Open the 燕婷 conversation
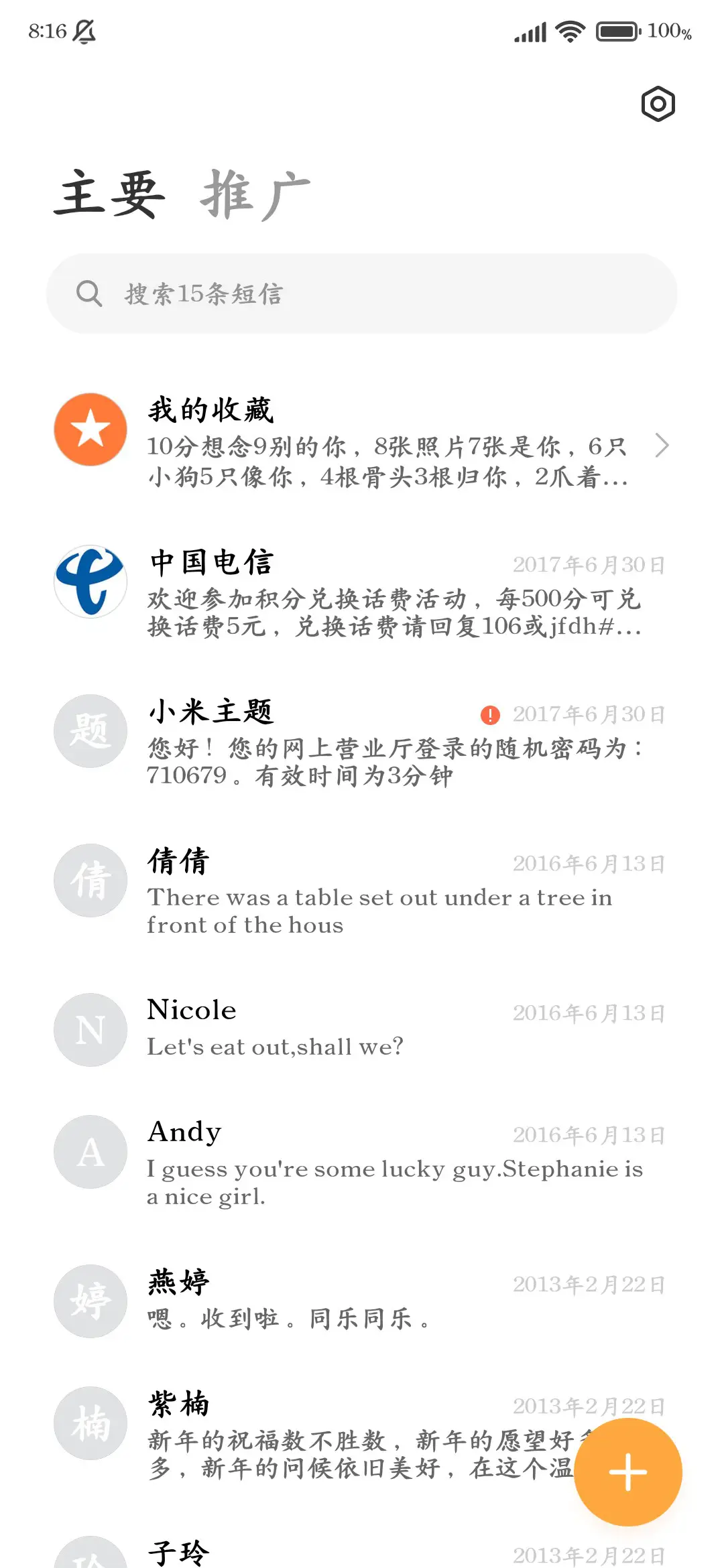This screenshot has height=1568, width=724. point(335,1300)
